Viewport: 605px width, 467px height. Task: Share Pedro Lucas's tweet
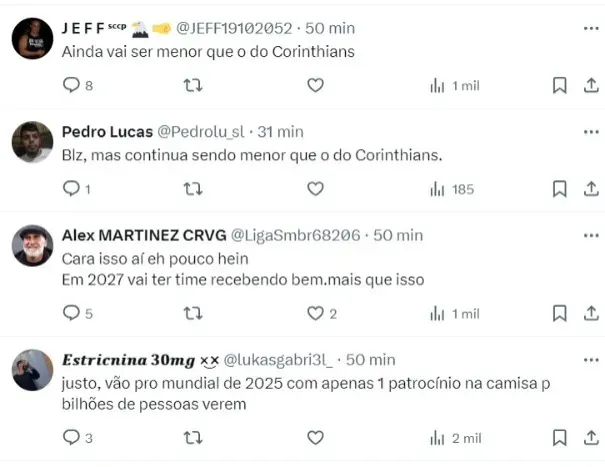[x=591, y=189]
